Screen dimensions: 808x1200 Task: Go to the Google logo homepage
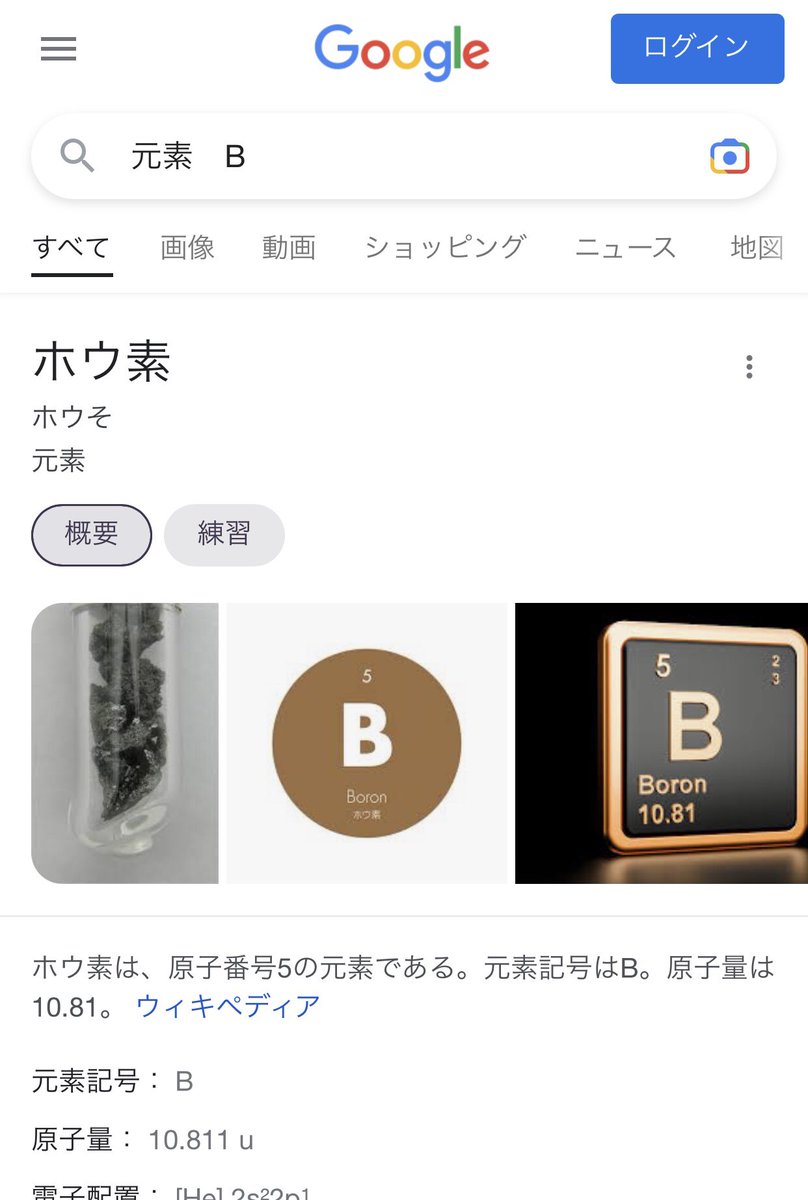coord(402,52)
